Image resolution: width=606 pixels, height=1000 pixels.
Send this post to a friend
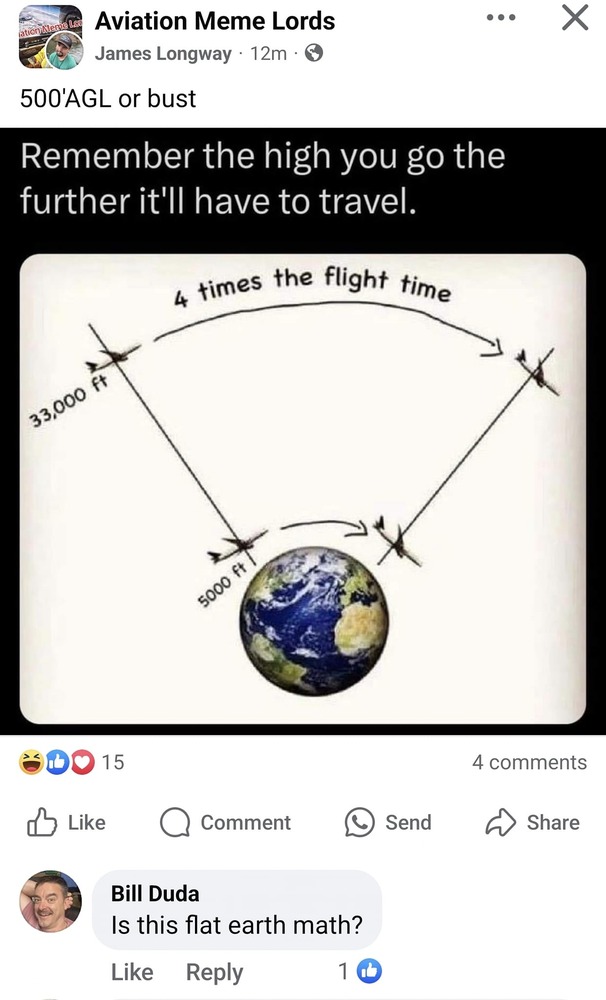[388, 822]
